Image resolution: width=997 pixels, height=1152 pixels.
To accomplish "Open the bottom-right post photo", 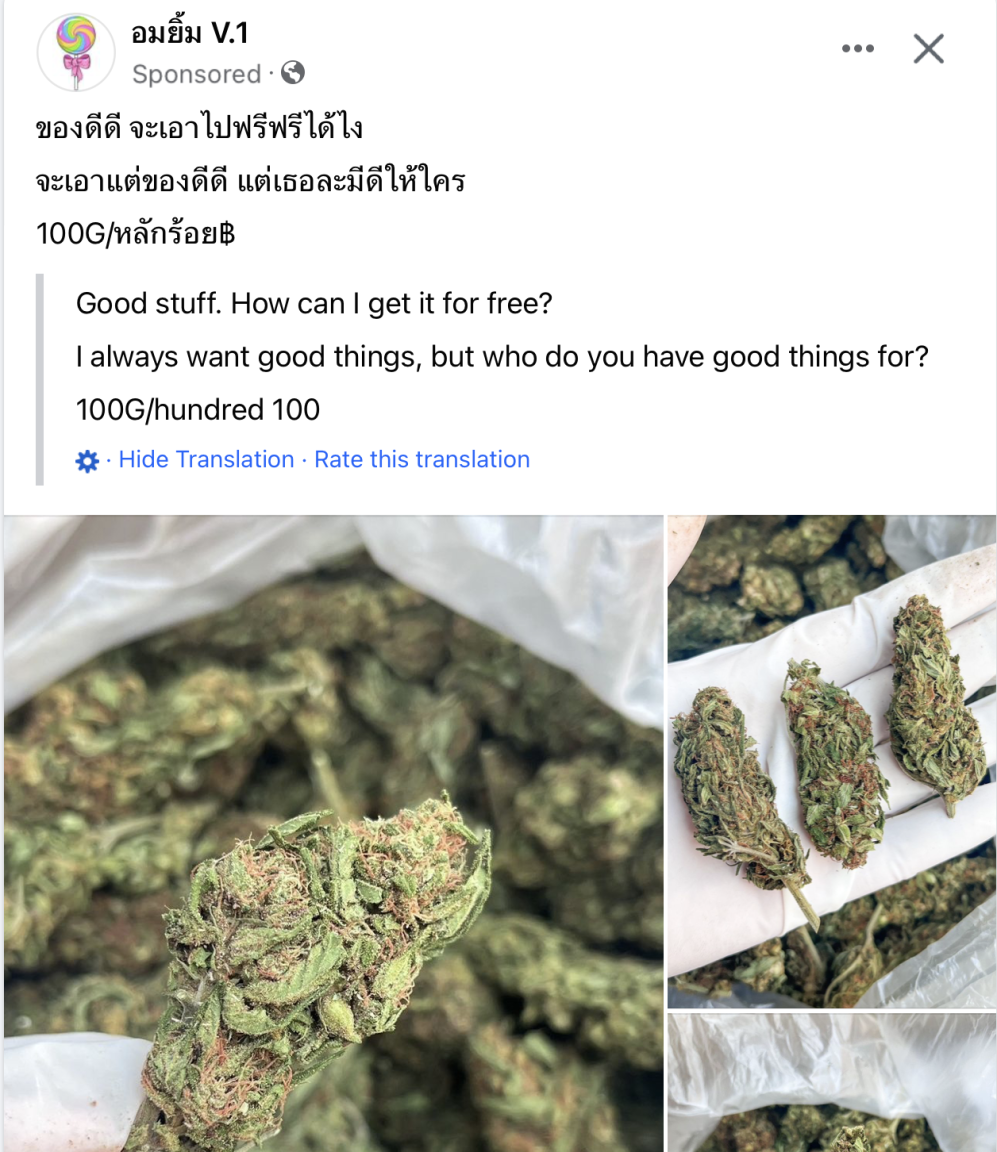I will [x=831, y=1082].
